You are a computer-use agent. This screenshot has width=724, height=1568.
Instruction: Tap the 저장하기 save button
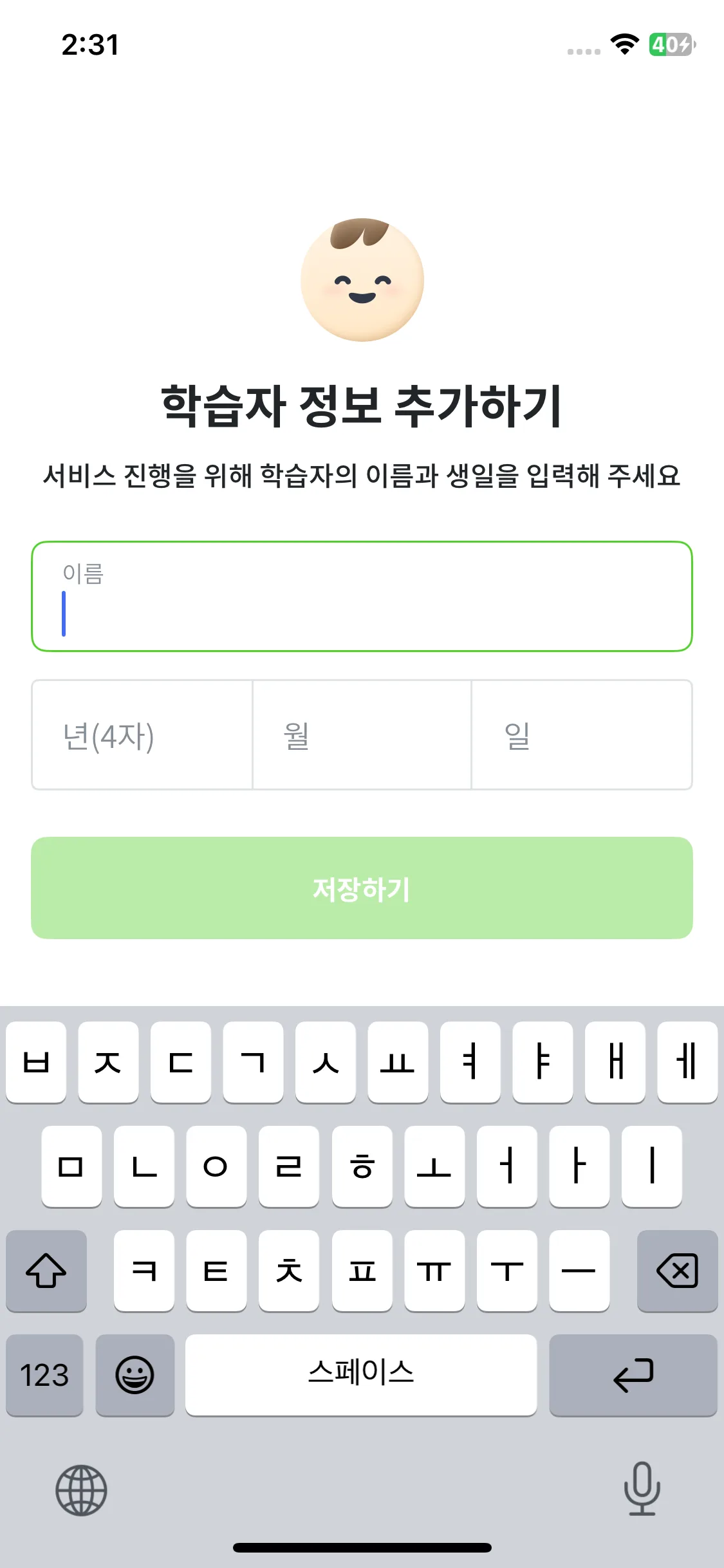click(362, 889)
